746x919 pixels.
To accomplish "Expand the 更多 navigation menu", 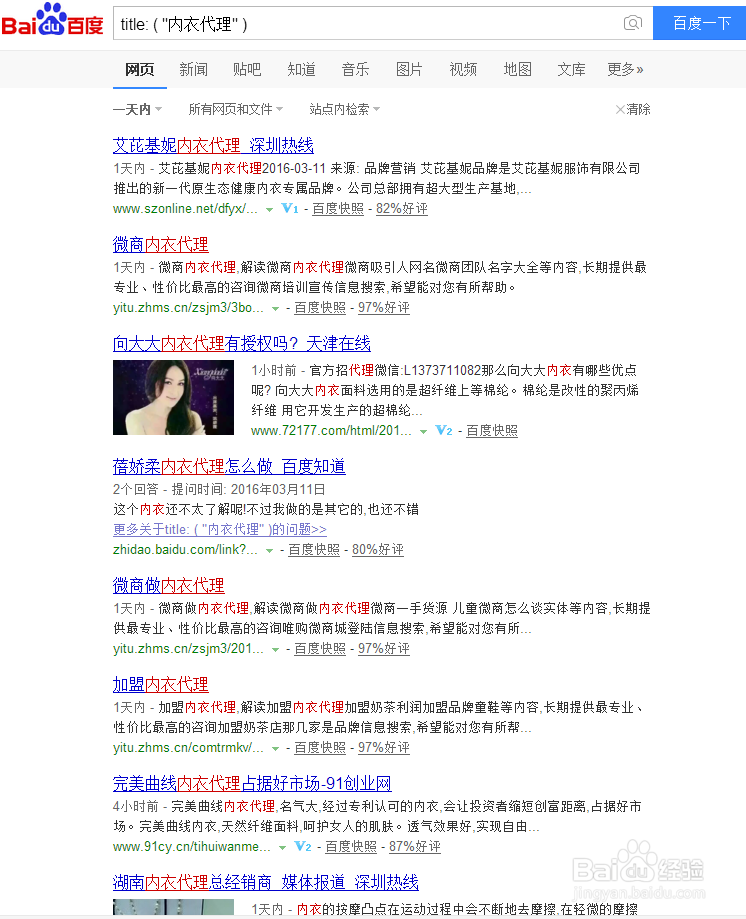I will [625, 69].
